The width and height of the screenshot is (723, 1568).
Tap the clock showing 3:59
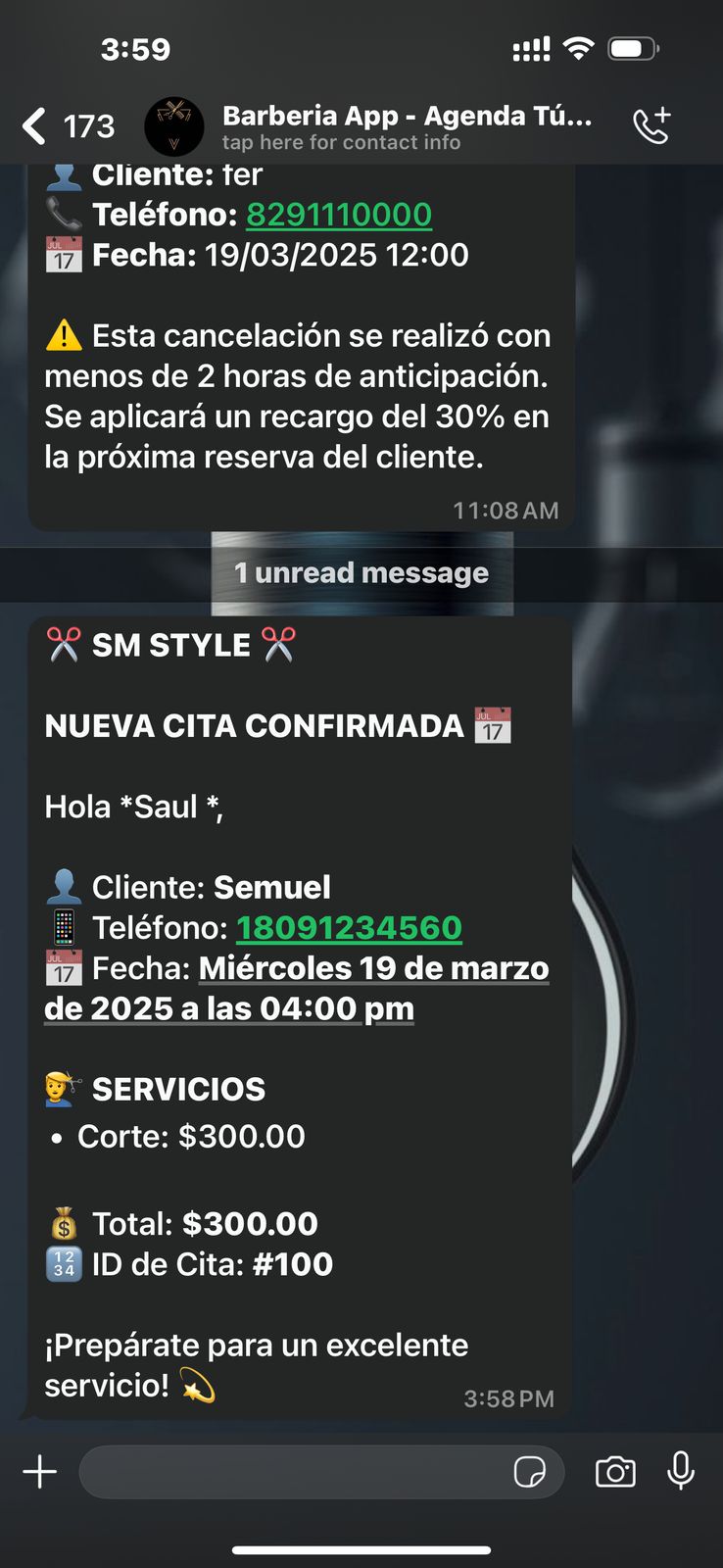(x=138, y=48)
